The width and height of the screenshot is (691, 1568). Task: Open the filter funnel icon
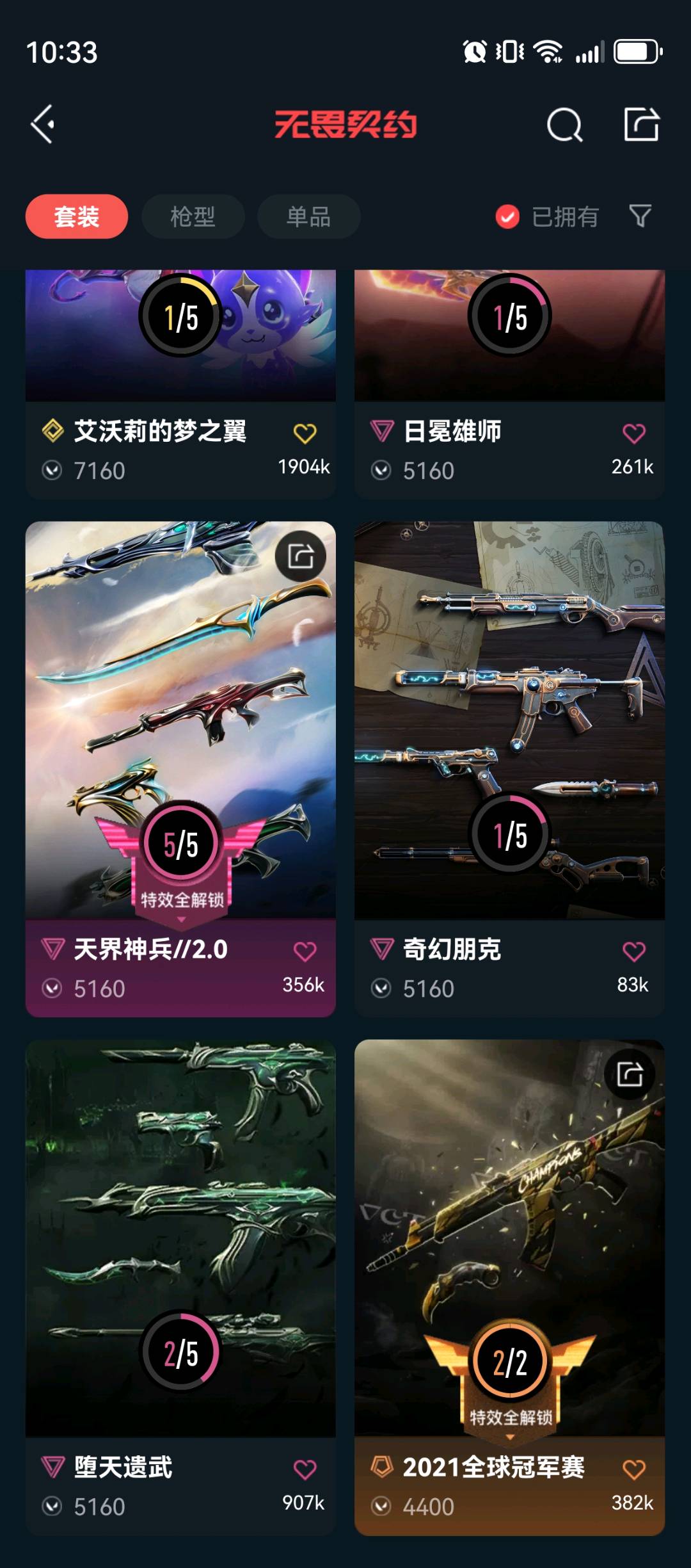pos(640,216)
